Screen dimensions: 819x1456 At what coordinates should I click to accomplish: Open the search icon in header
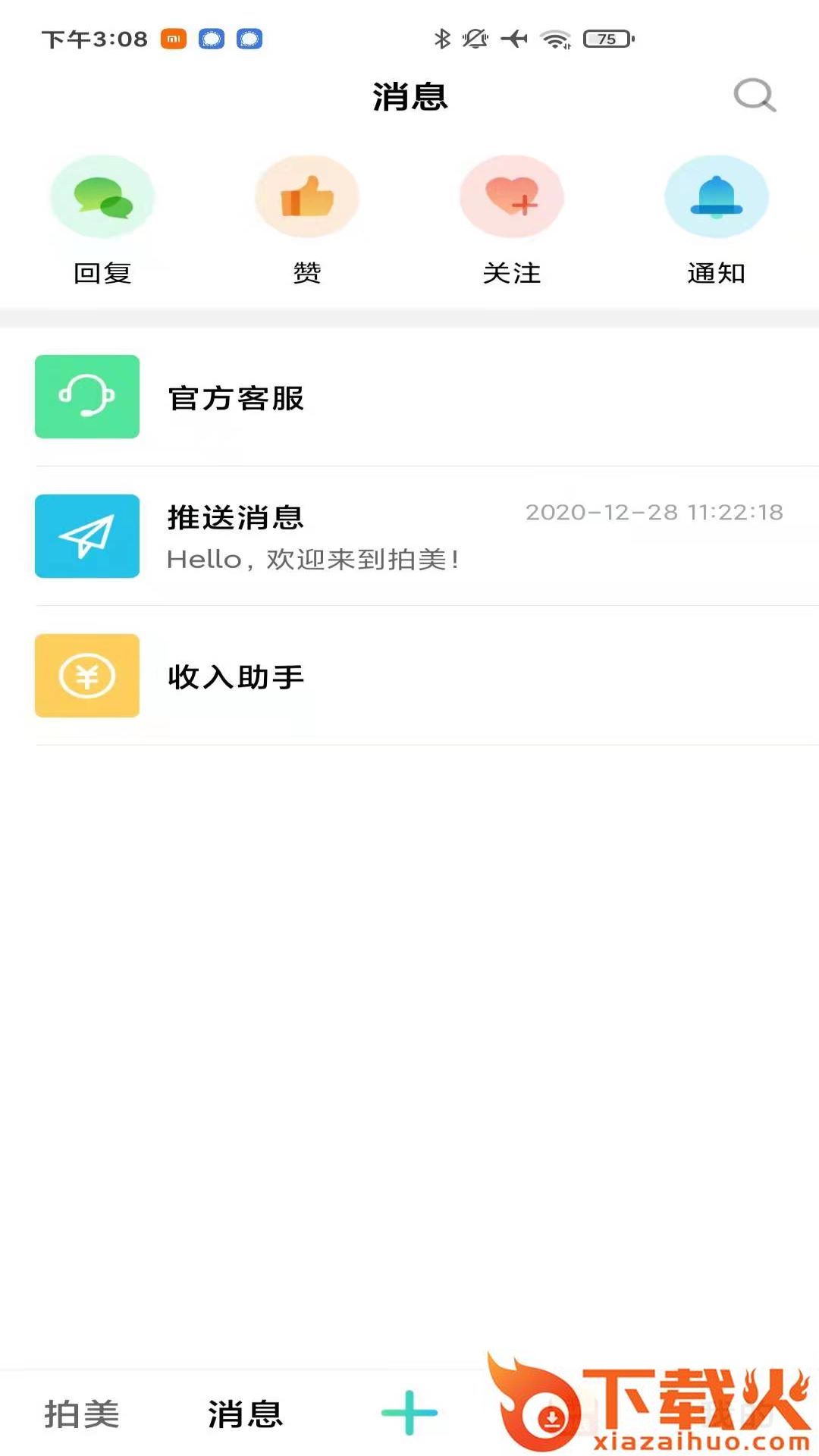755,96
